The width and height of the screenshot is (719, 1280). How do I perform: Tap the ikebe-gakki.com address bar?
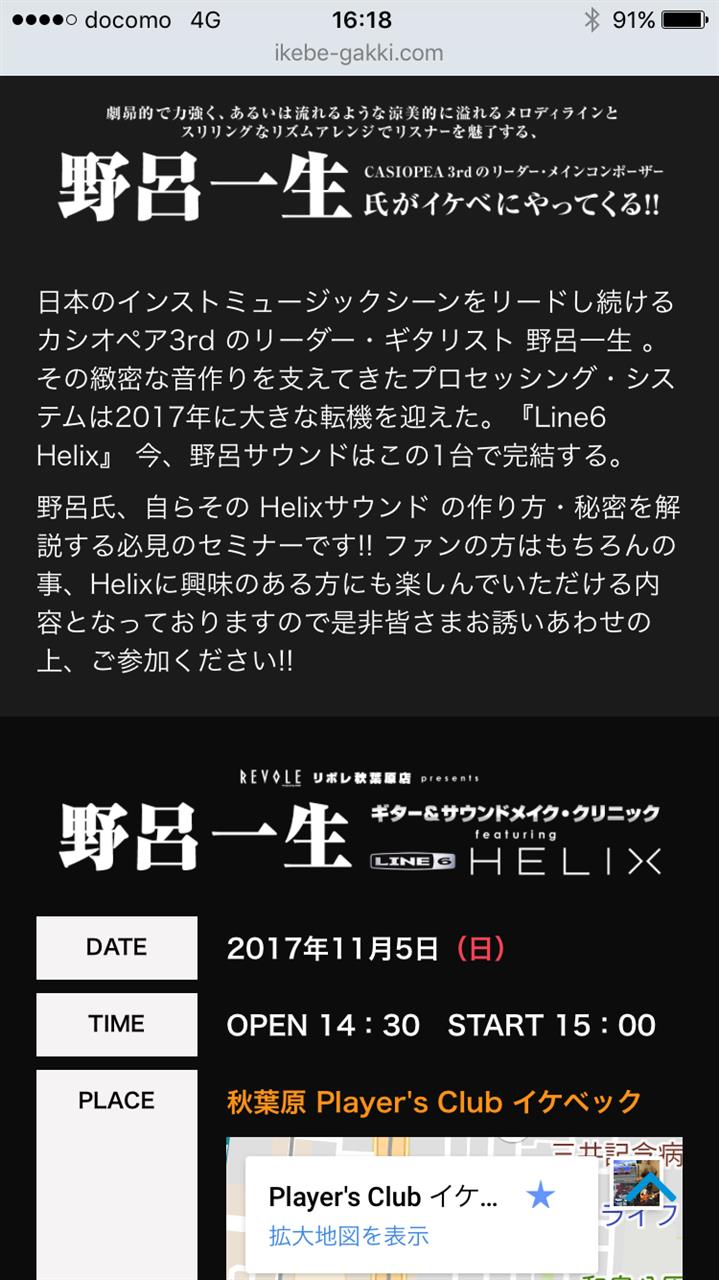[359, 53]
